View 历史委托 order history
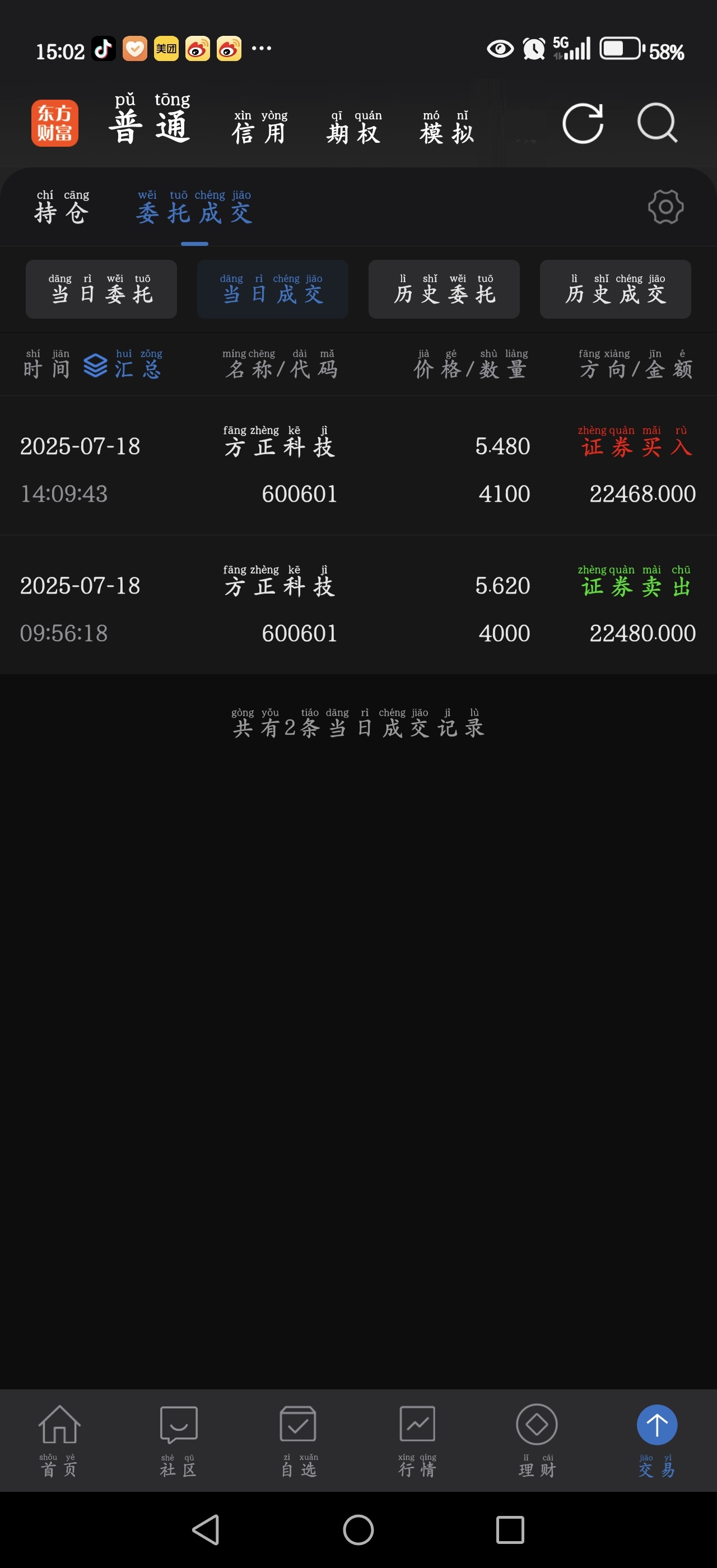 tap(444, 289)
